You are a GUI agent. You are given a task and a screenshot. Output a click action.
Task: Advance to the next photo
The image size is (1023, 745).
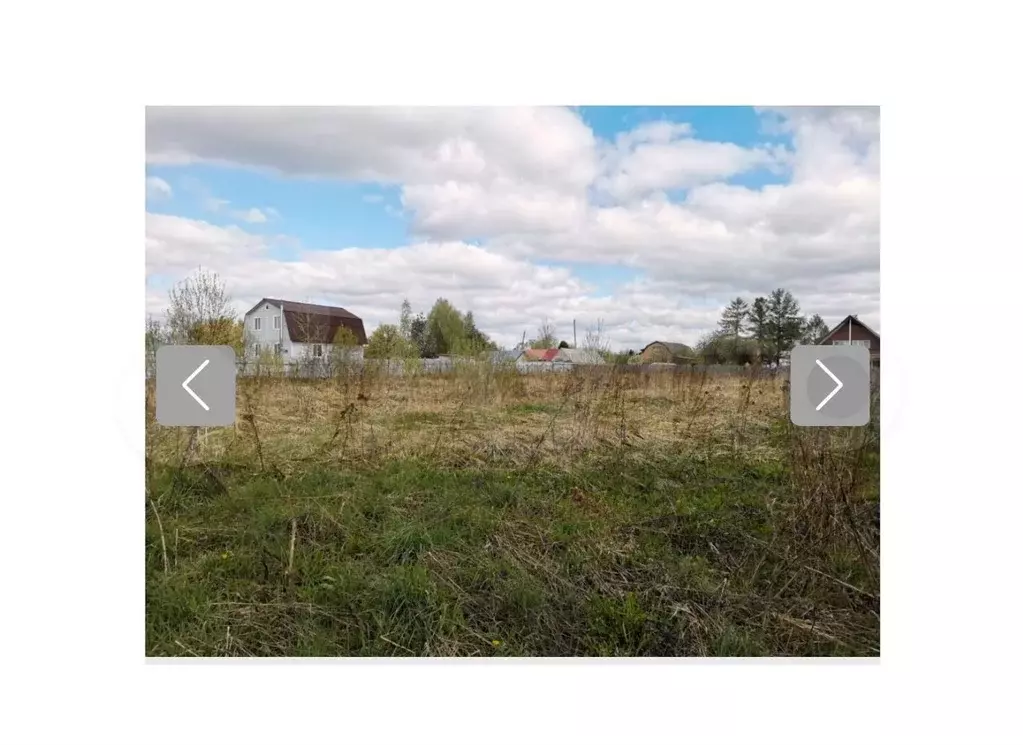pyautogui.click(x=829, y=386)
